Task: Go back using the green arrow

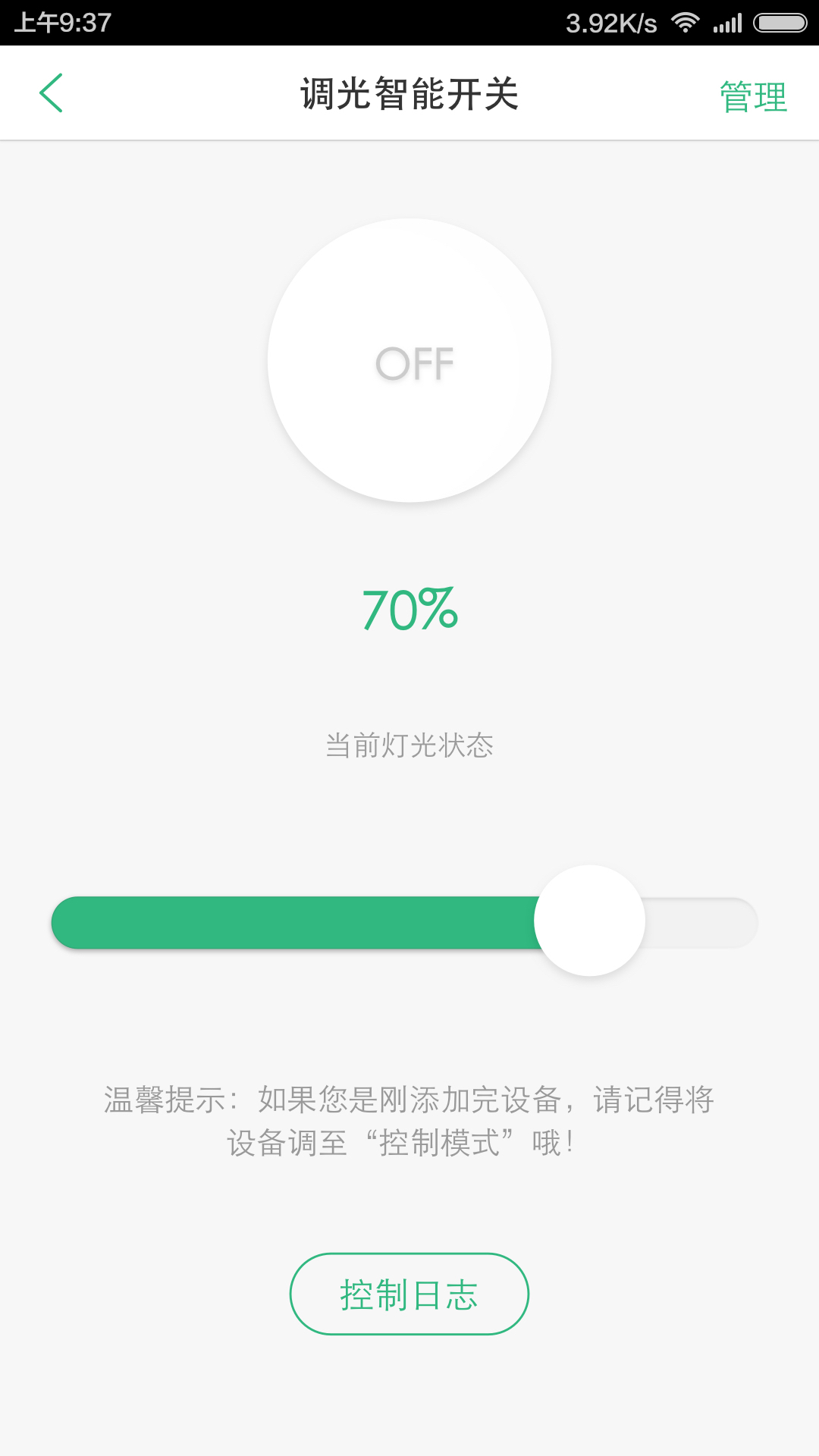Action: (52, 93)
